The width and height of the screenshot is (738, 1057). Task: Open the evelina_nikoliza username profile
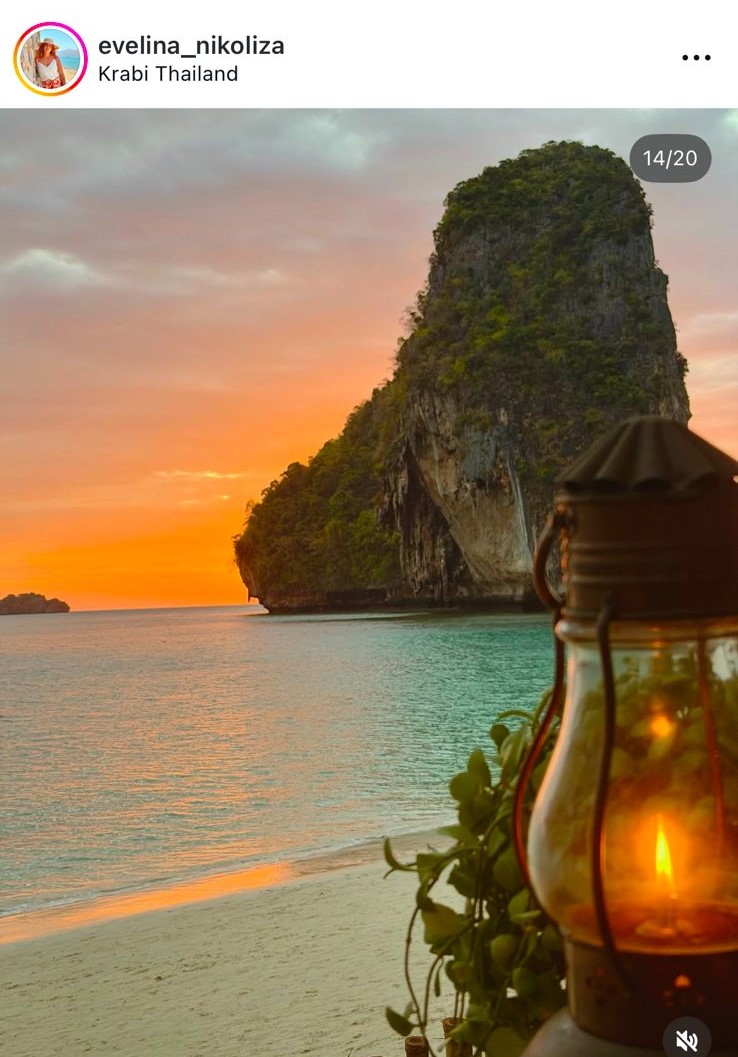pos(191,45)
